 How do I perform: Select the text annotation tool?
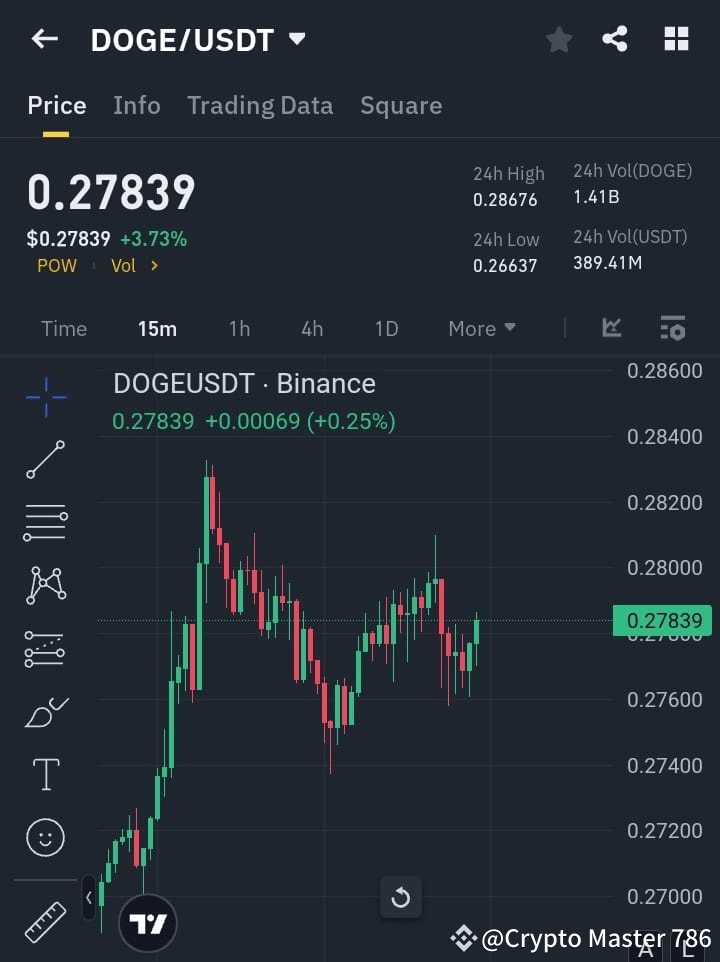pyautogui.click(x=45, y=774)
